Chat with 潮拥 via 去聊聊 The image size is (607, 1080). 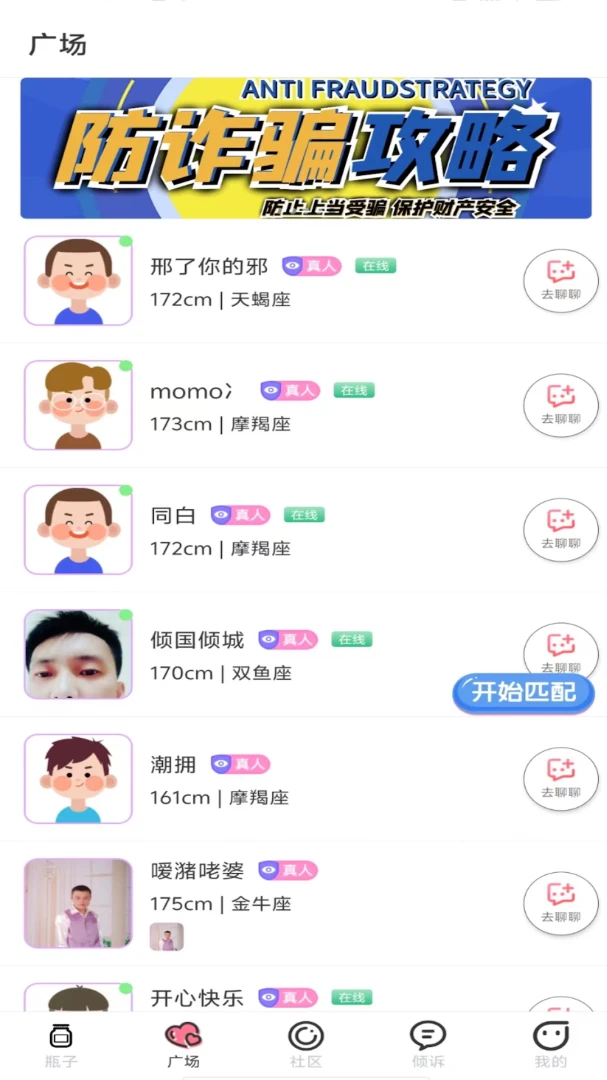pyautogui.click(x=560, y=778)
